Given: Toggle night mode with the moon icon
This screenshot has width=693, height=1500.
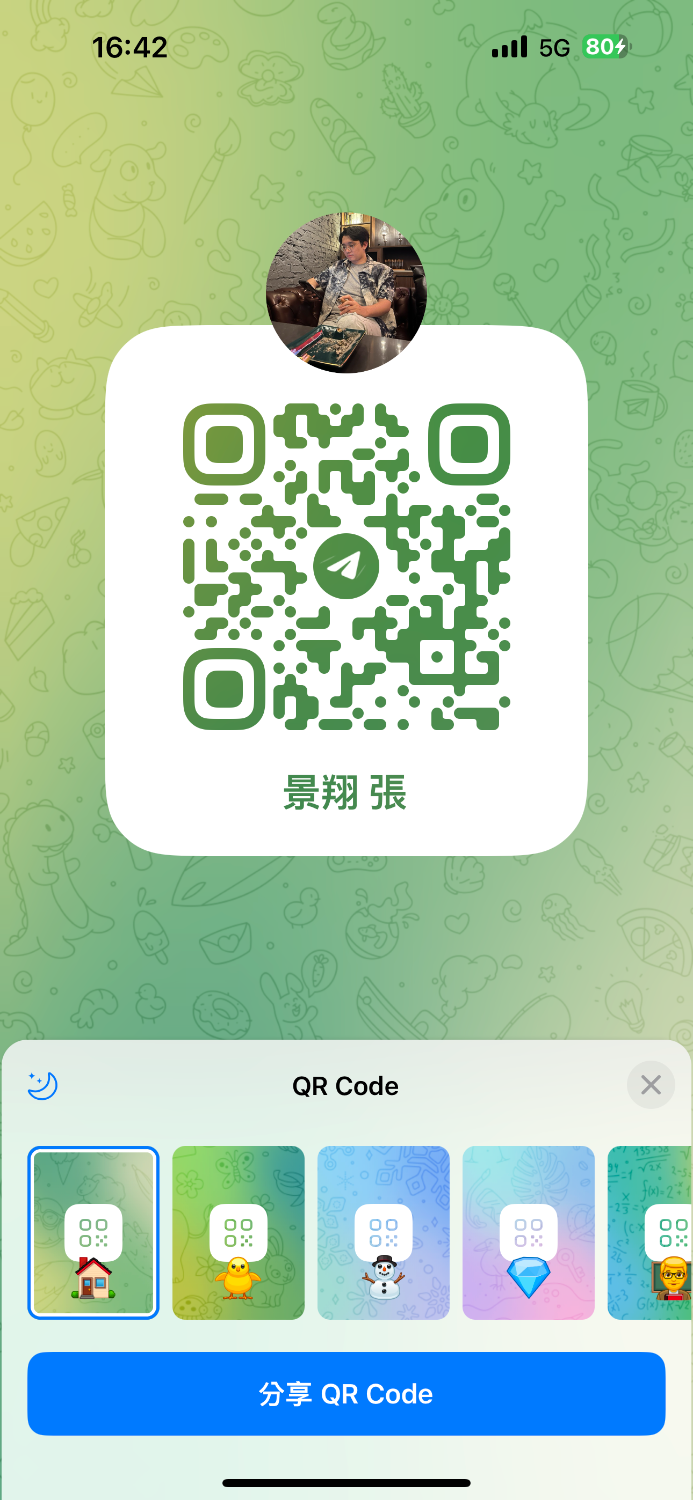Looking at the screenshot, I should pyautogui.click(x=43, y=1085).
